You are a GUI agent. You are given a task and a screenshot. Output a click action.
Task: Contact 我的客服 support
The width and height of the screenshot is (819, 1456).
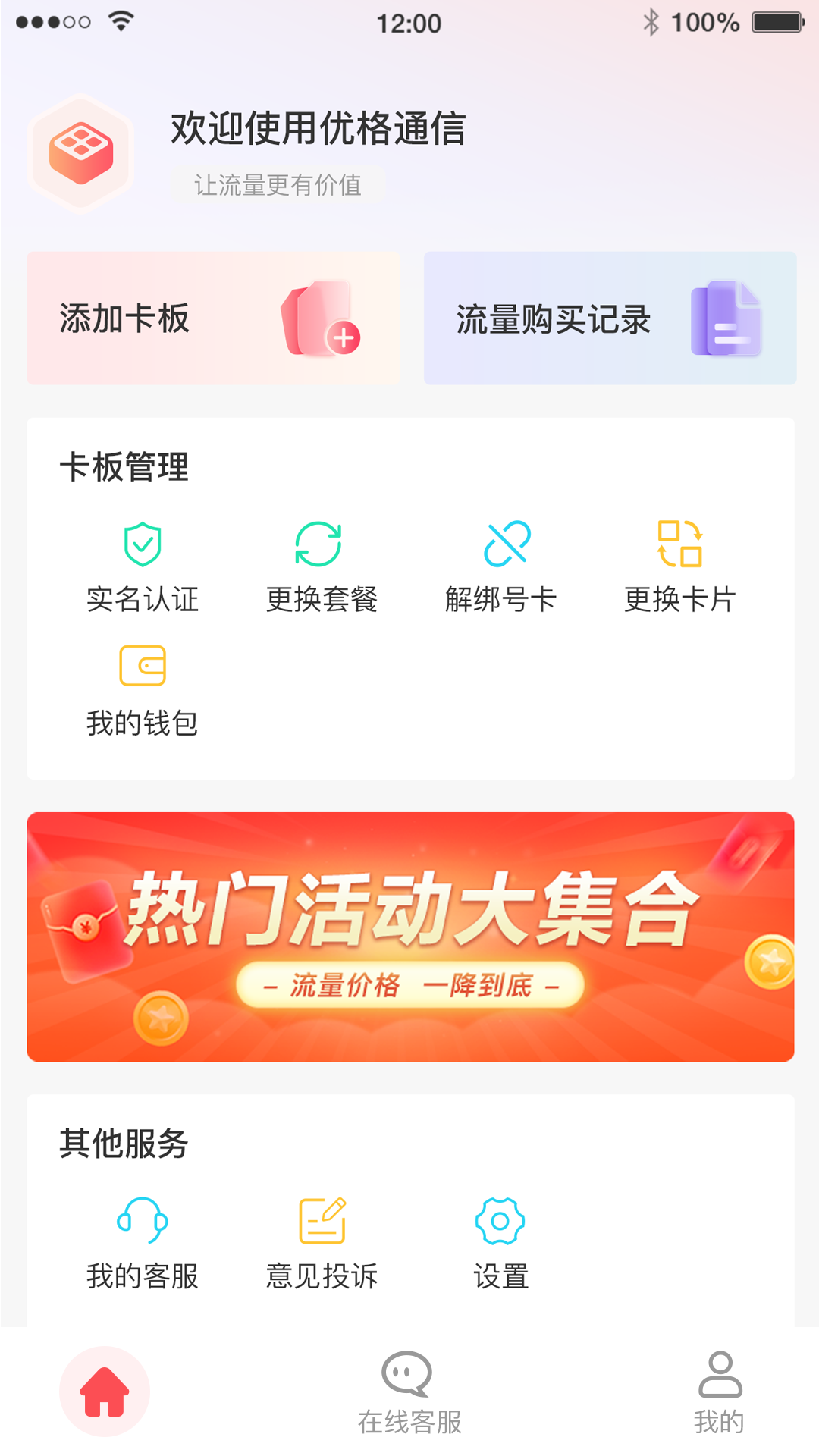point(143,1243)
